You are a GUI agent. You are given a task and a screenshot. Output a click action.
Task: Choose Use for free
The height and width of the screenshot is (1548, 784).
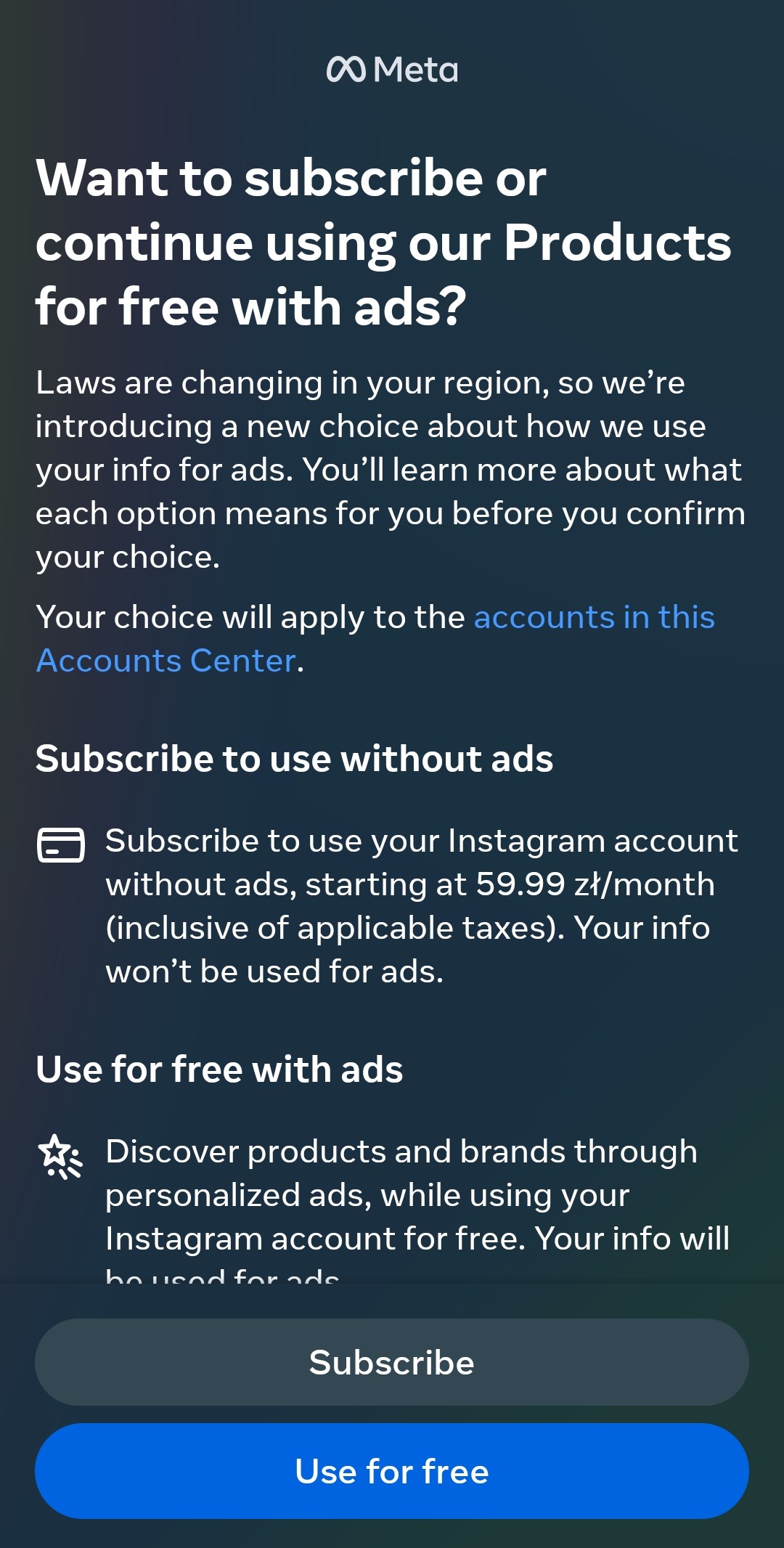pyautogui.click(x=392, y=1471)
